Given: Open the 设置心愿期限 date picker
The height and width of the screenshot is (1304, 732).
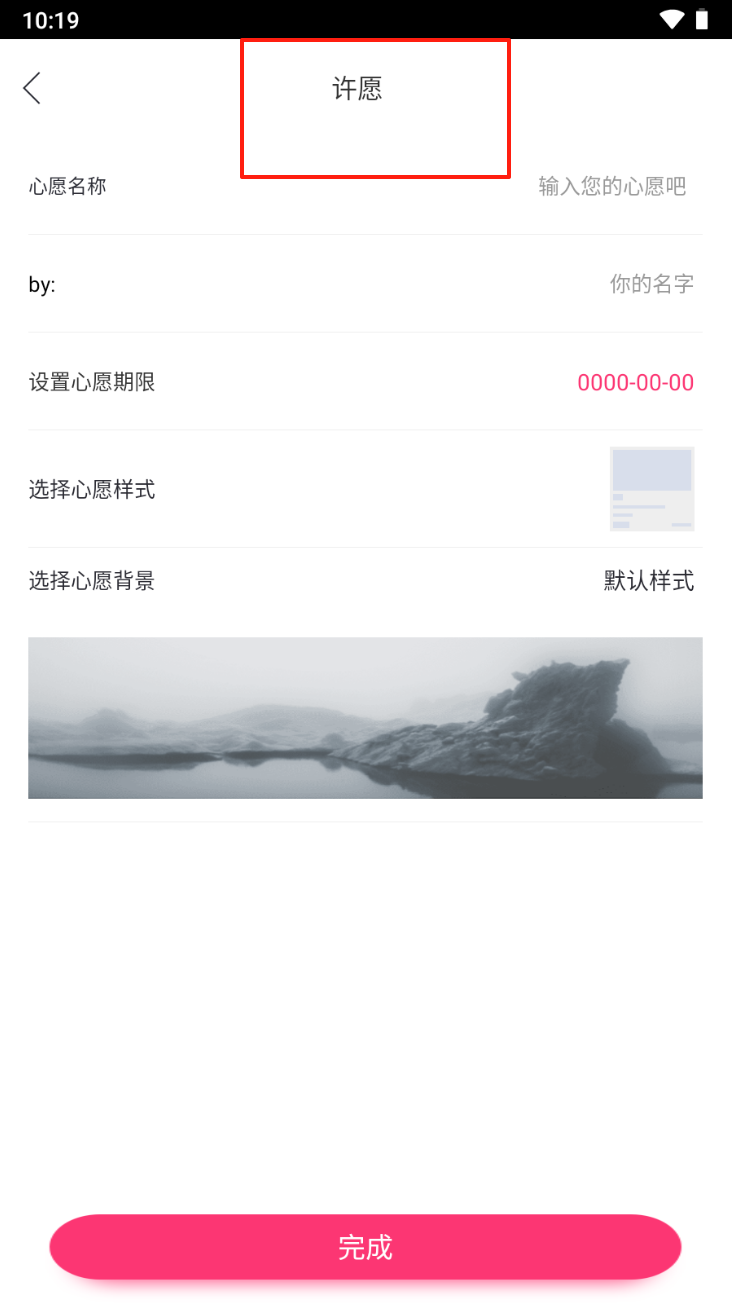Looking at the screenshot, I should point(635,382).
